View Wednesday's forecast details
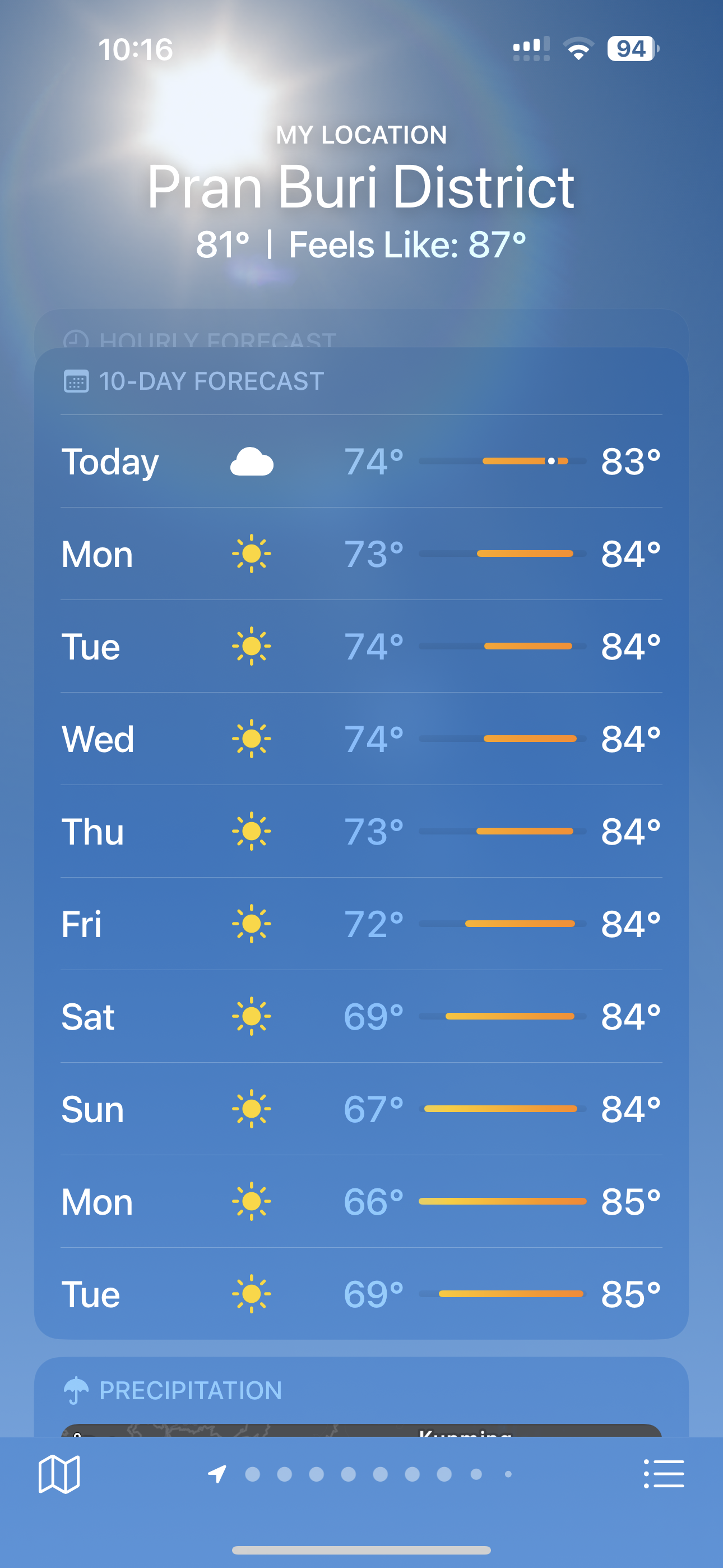The image size is (723, 1568). tap(361, 739)
